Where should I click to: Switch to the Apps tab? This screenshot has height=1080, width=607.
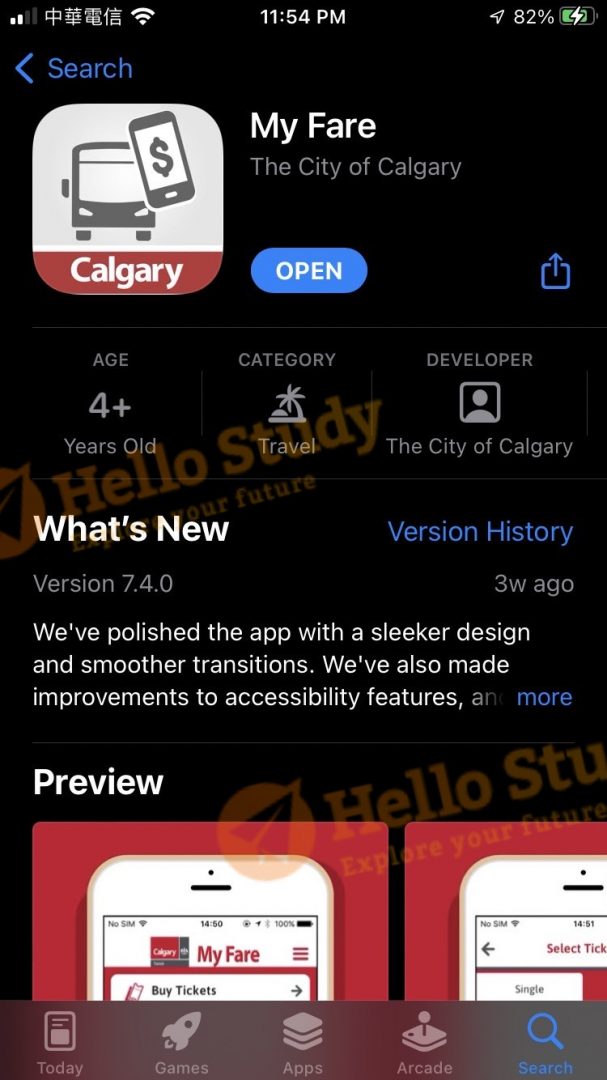pyautogui.click(x=302, y=1042)
